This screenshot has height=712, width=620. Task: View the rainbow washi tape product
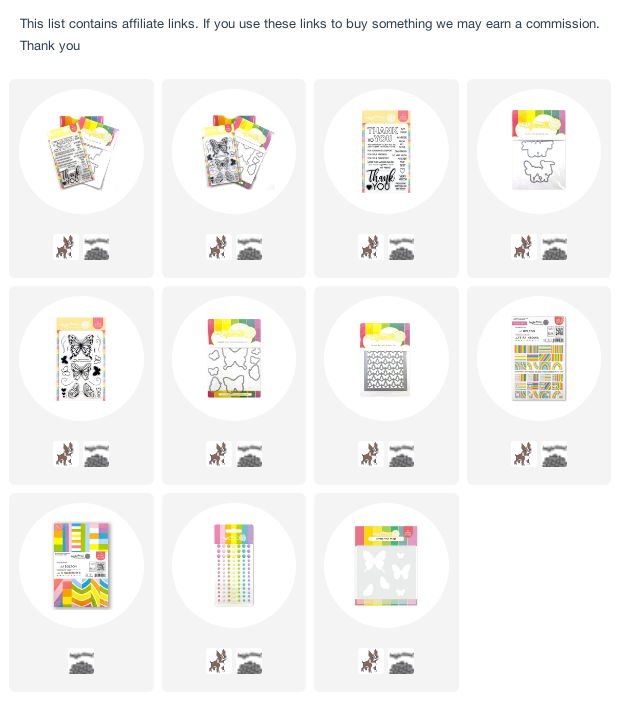539,359
